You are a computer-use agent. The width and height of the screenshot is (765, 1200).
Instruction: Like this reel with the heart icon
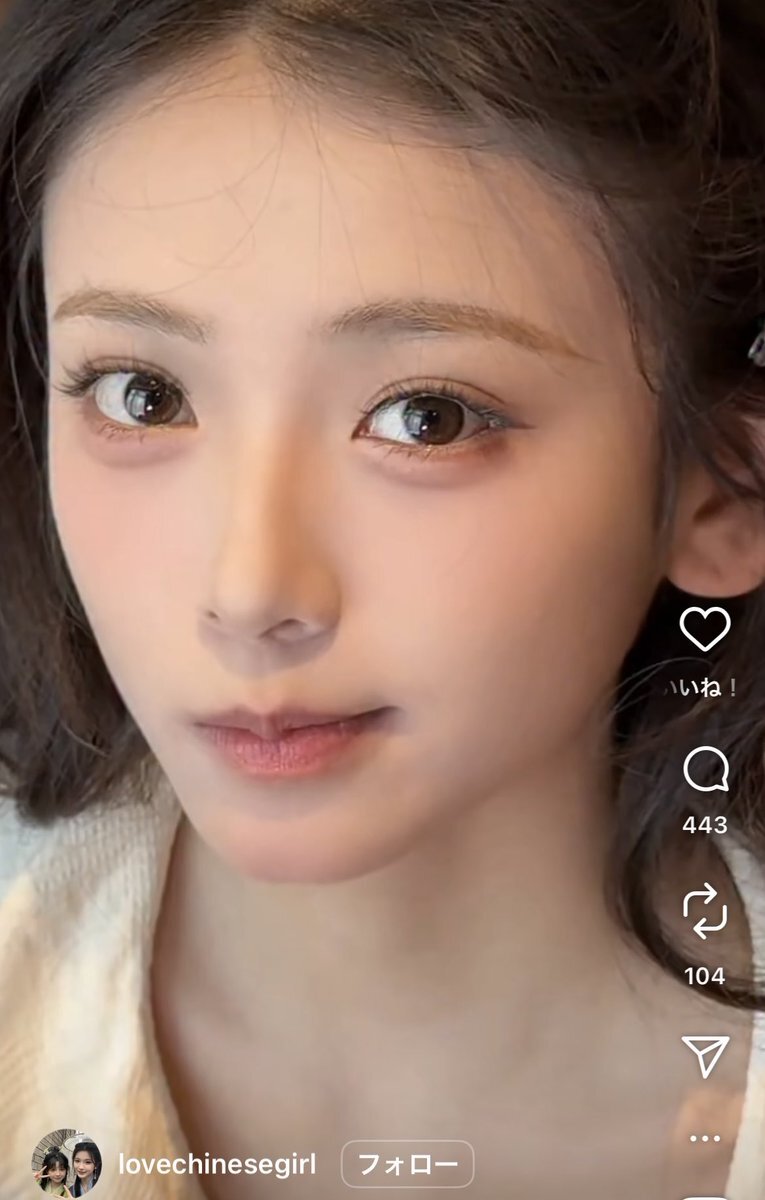tap(705, 629)
